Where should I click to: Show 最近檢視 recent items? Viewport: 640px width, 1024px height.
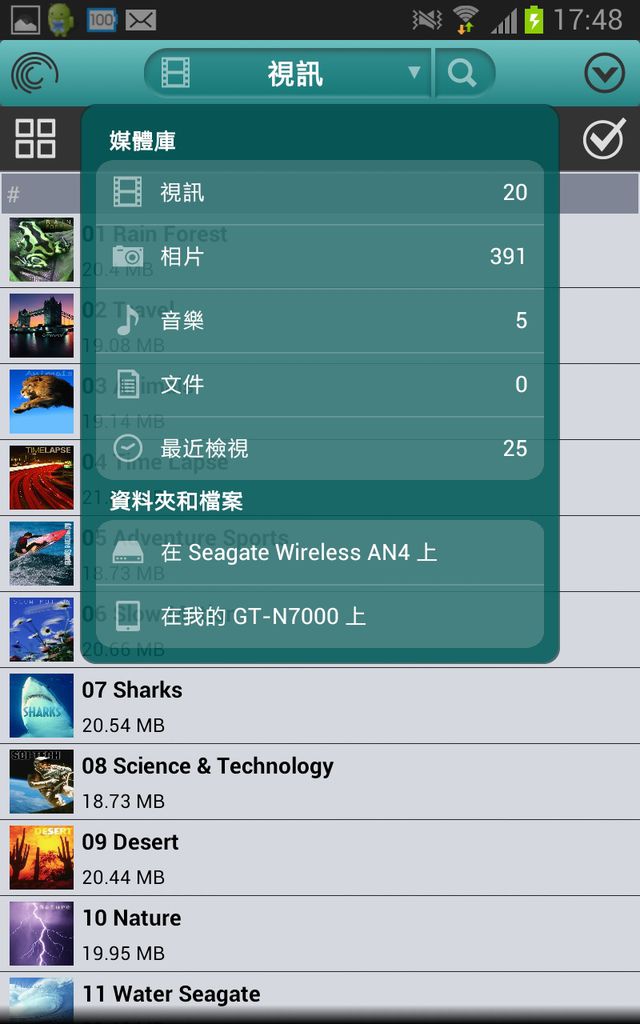point(320,449)
